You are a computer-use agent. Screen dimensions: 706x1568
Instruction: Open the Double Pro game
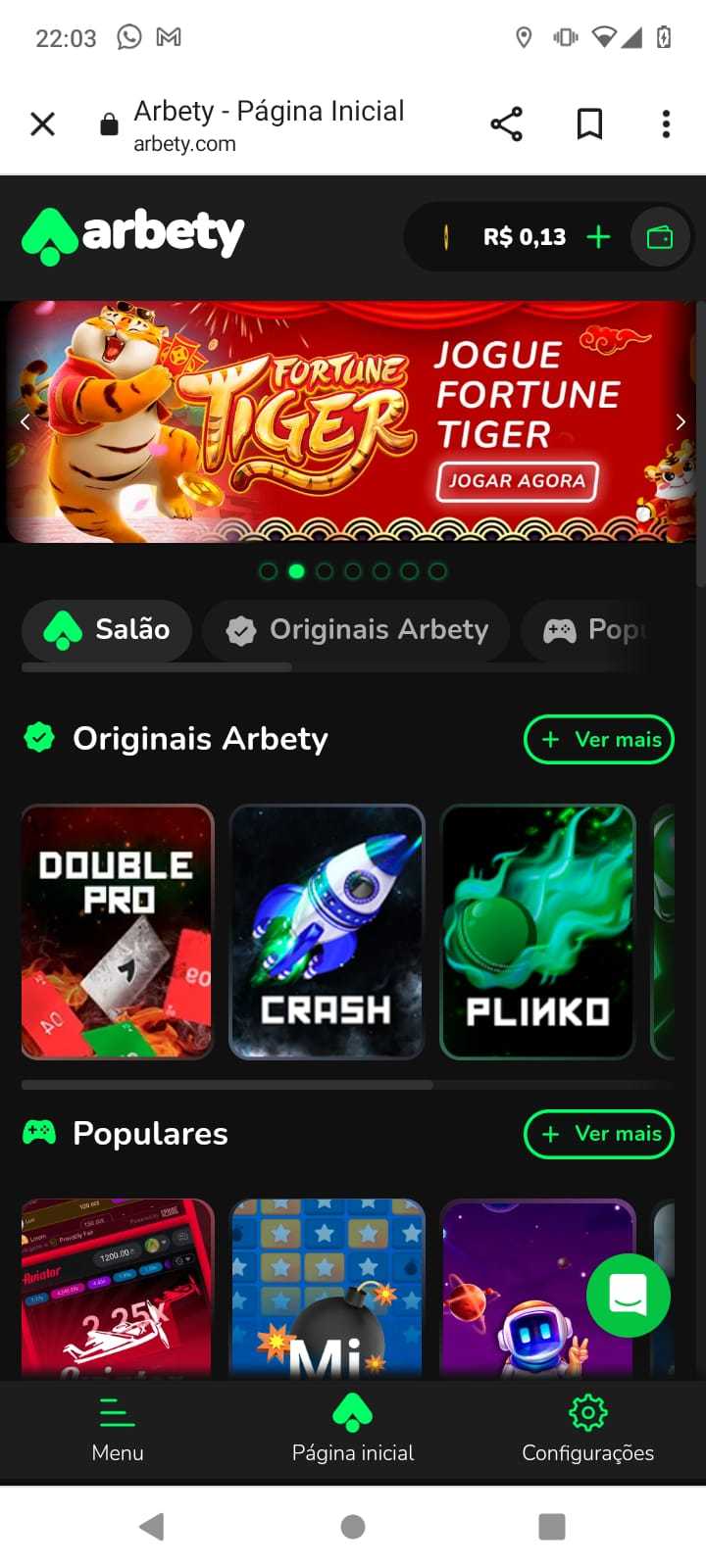pos(118,932)
